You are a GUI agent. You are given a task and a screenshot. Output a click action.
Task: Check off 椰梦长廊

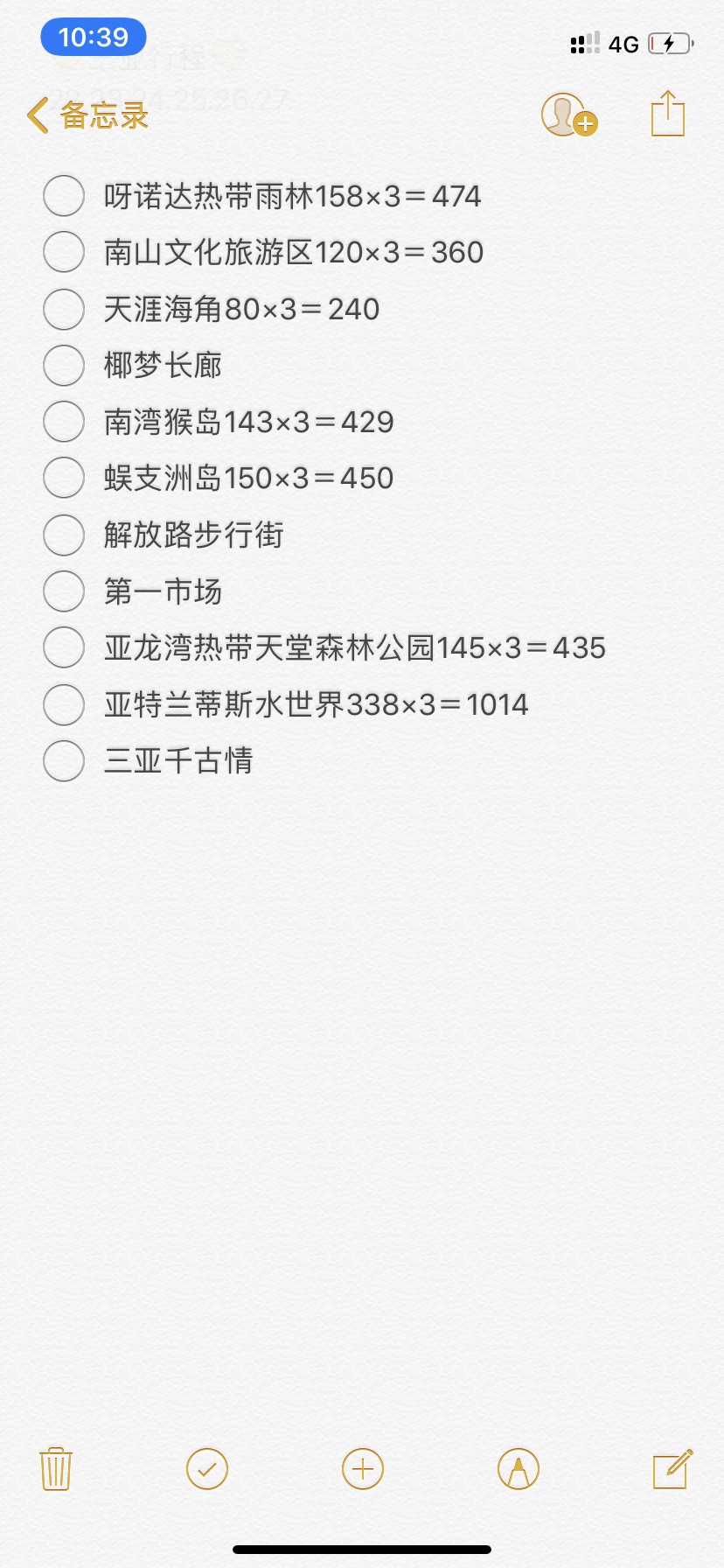(64, 365)
